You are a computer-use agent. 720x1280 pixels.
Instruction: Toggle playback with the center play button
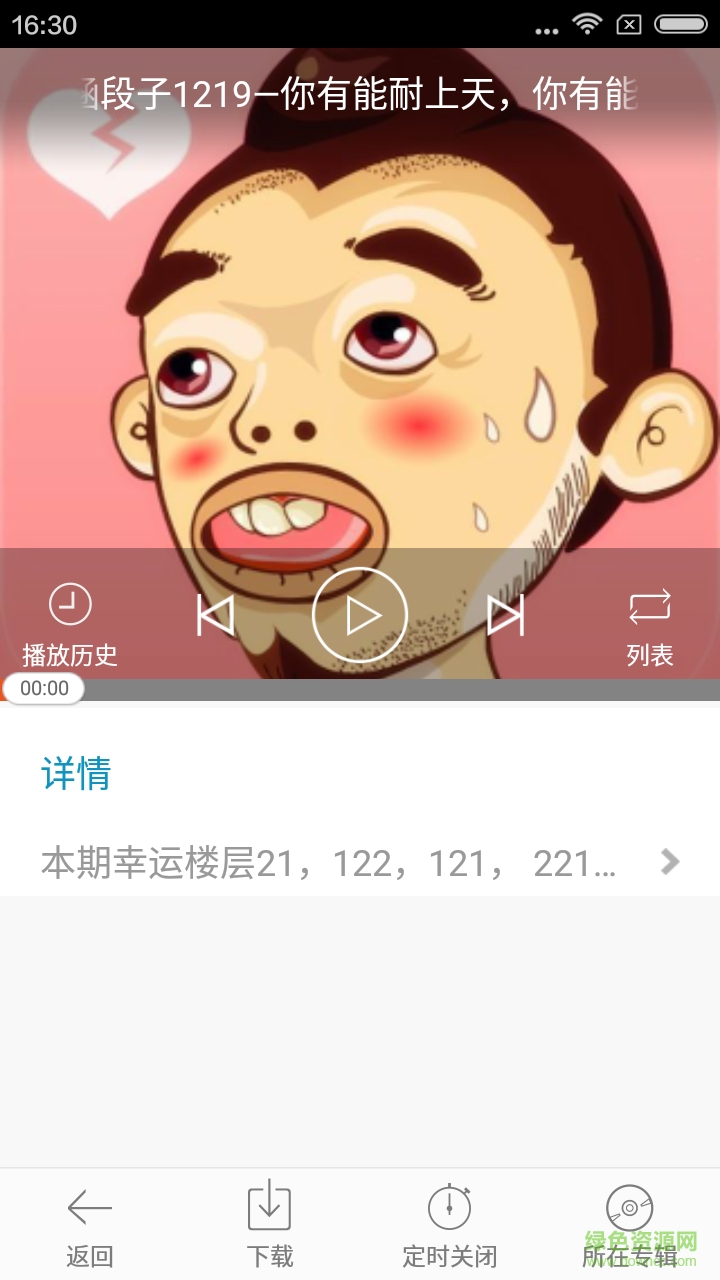tap(360, 615)
